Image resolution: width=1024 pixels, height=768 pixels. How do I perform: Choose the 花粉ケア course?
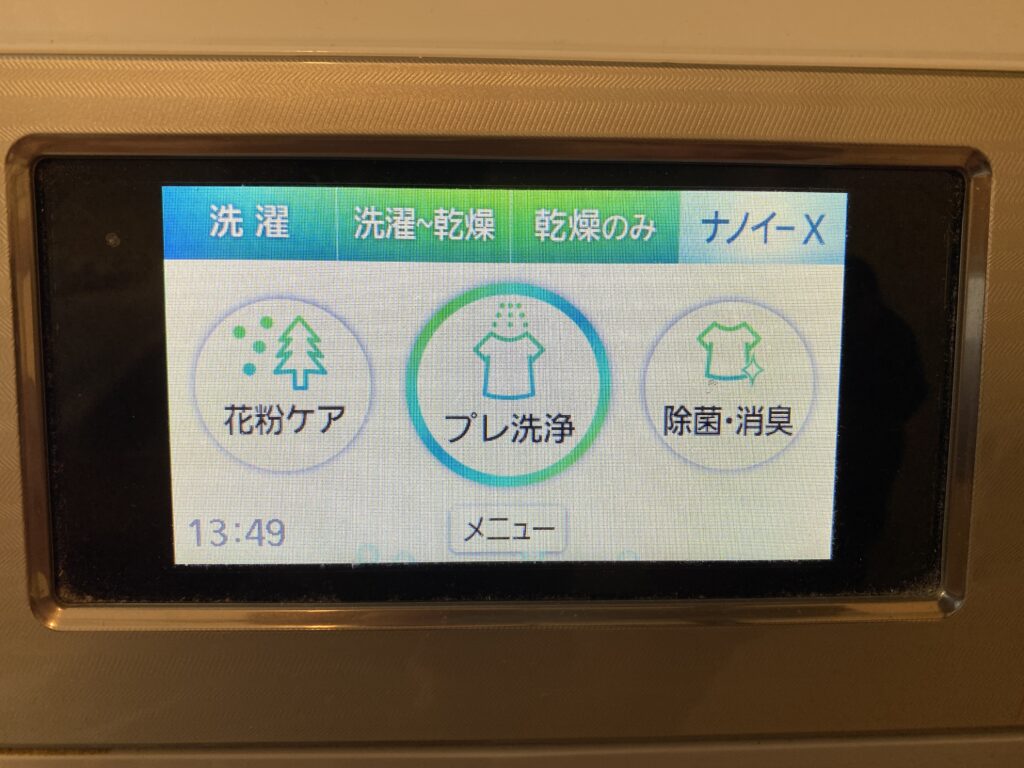(x=282, y=383)
